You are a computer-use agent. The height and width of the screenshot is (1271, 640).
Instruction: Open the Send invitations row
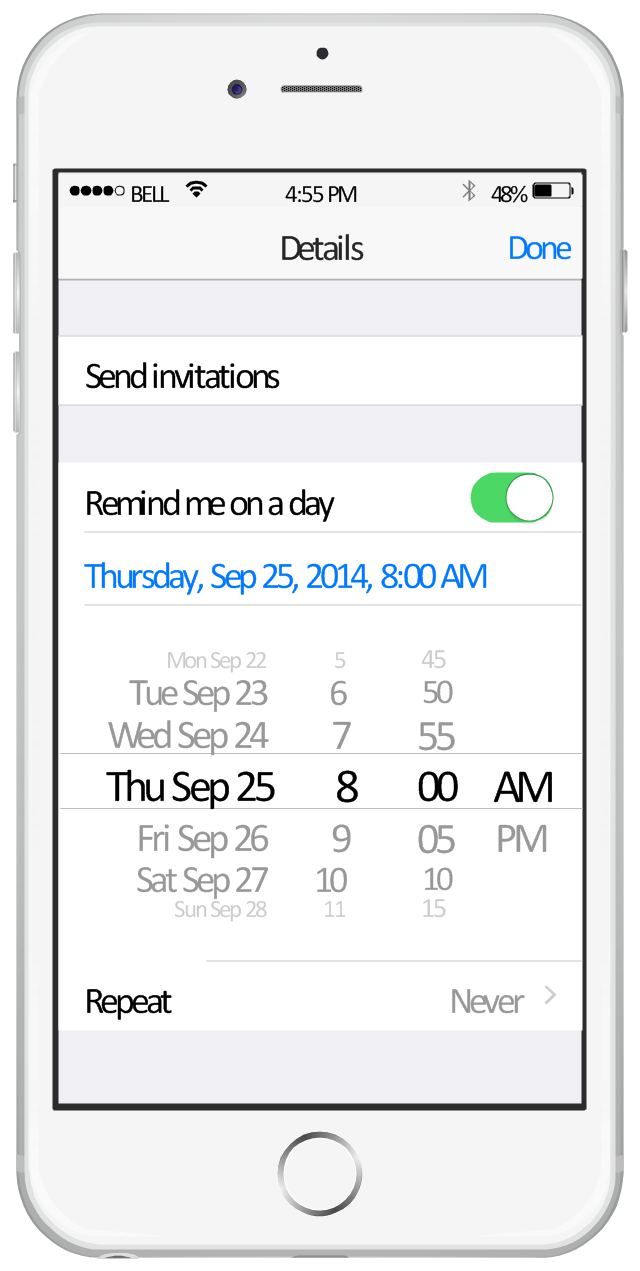320,377
